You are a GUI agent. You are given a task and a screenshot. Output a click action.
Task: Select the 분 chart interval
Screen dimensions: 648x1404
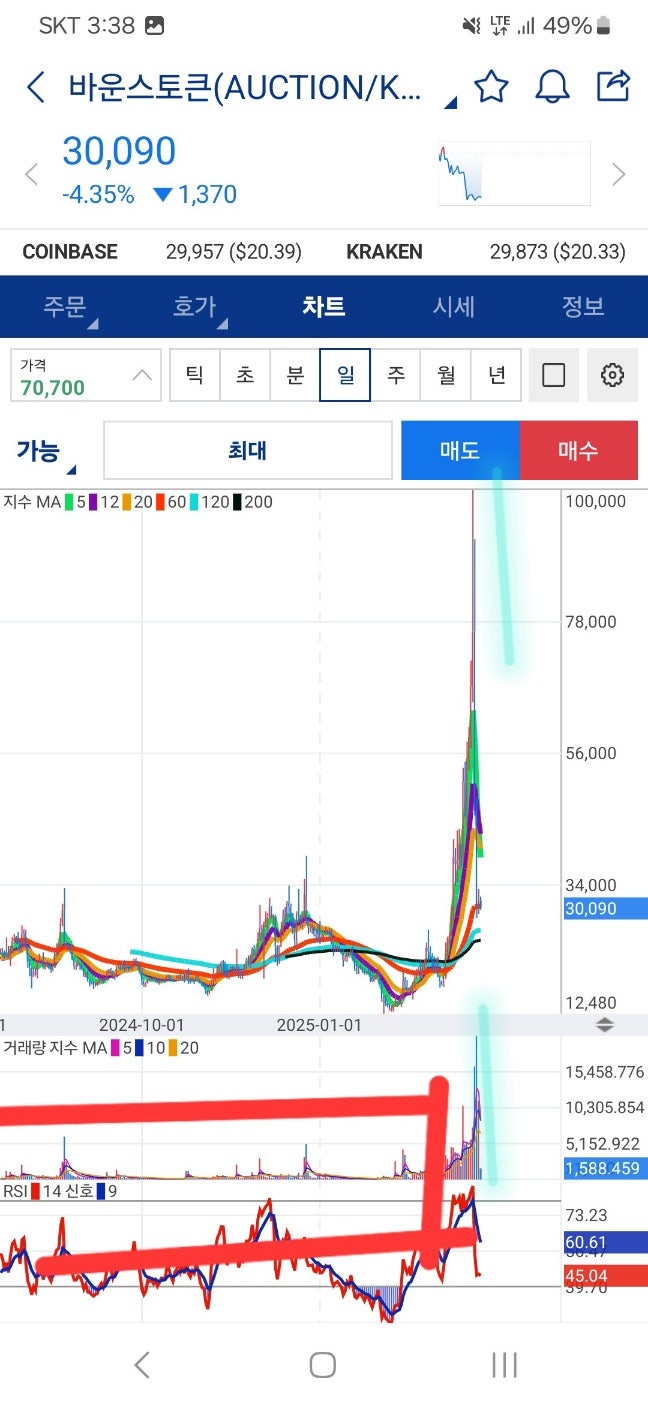click(x=295, y=375)
